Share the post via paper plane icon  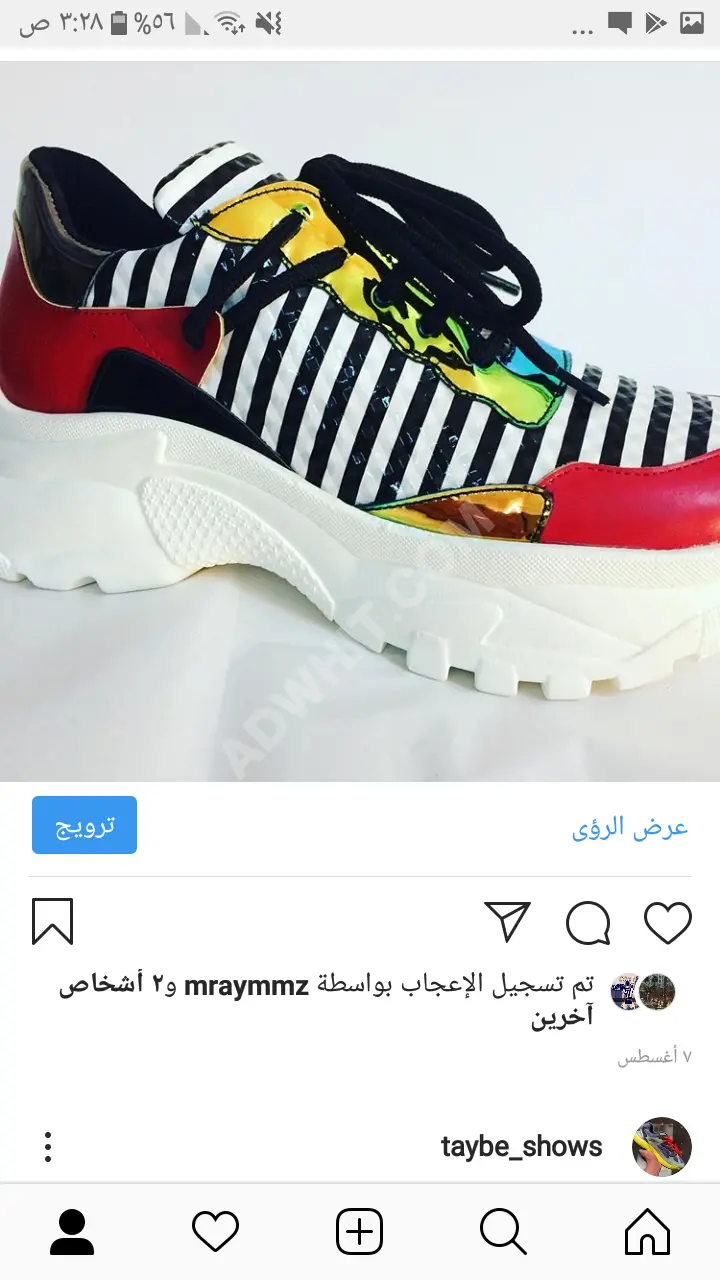(x=507, y=921)
